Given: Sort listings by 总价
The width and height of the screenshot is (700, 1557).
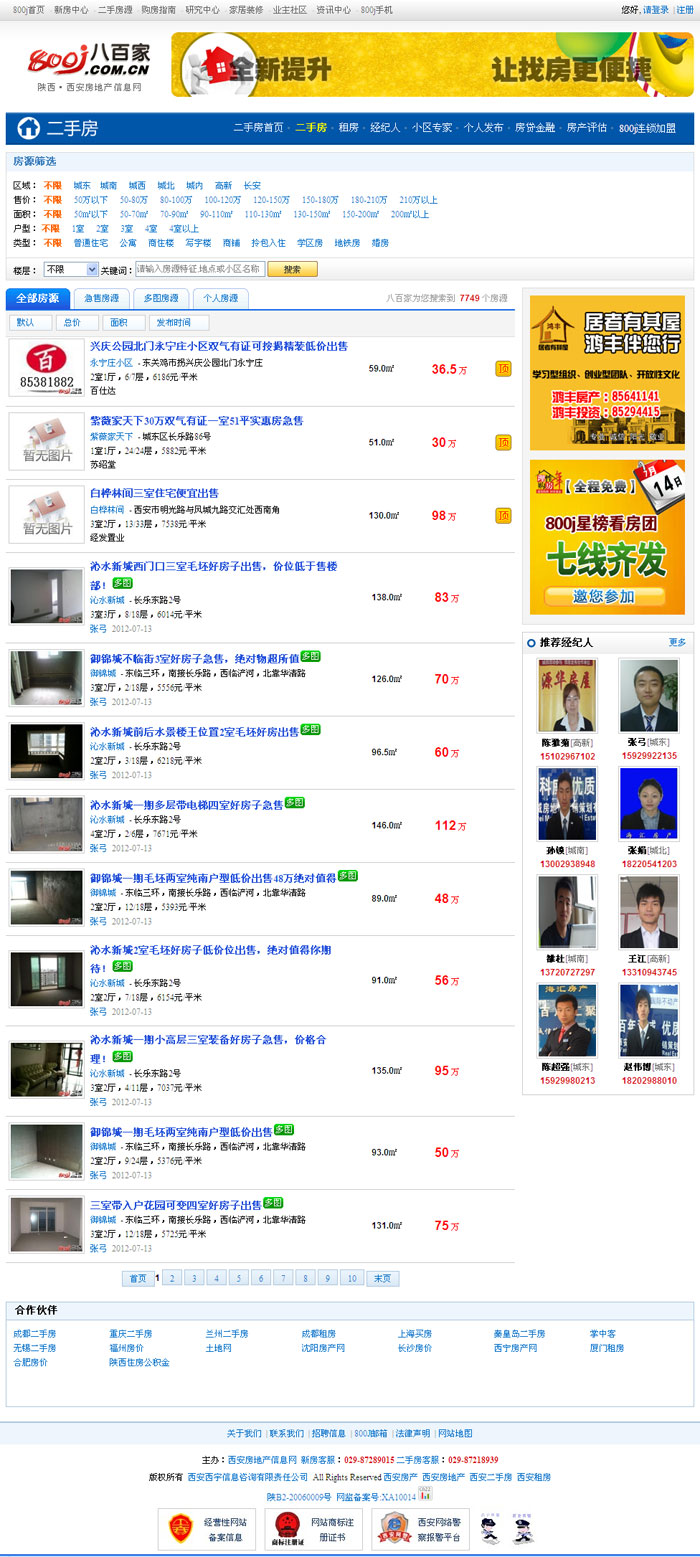Looking at the screenshot, I should [72, 323].
